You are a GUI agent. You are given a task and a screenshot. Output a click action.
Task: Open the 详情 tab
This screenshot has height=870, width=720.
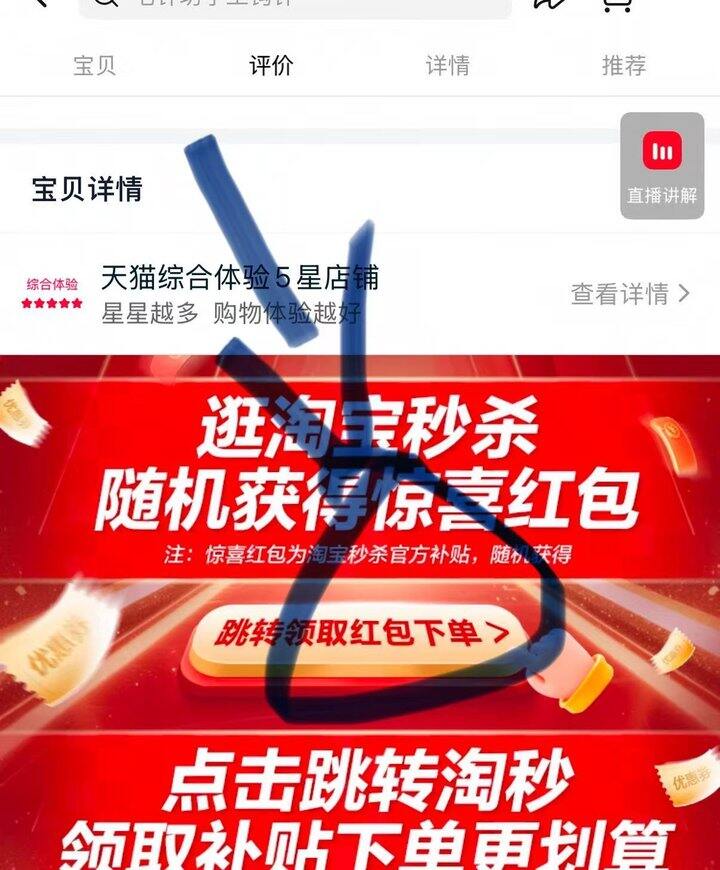click(447, 66)
